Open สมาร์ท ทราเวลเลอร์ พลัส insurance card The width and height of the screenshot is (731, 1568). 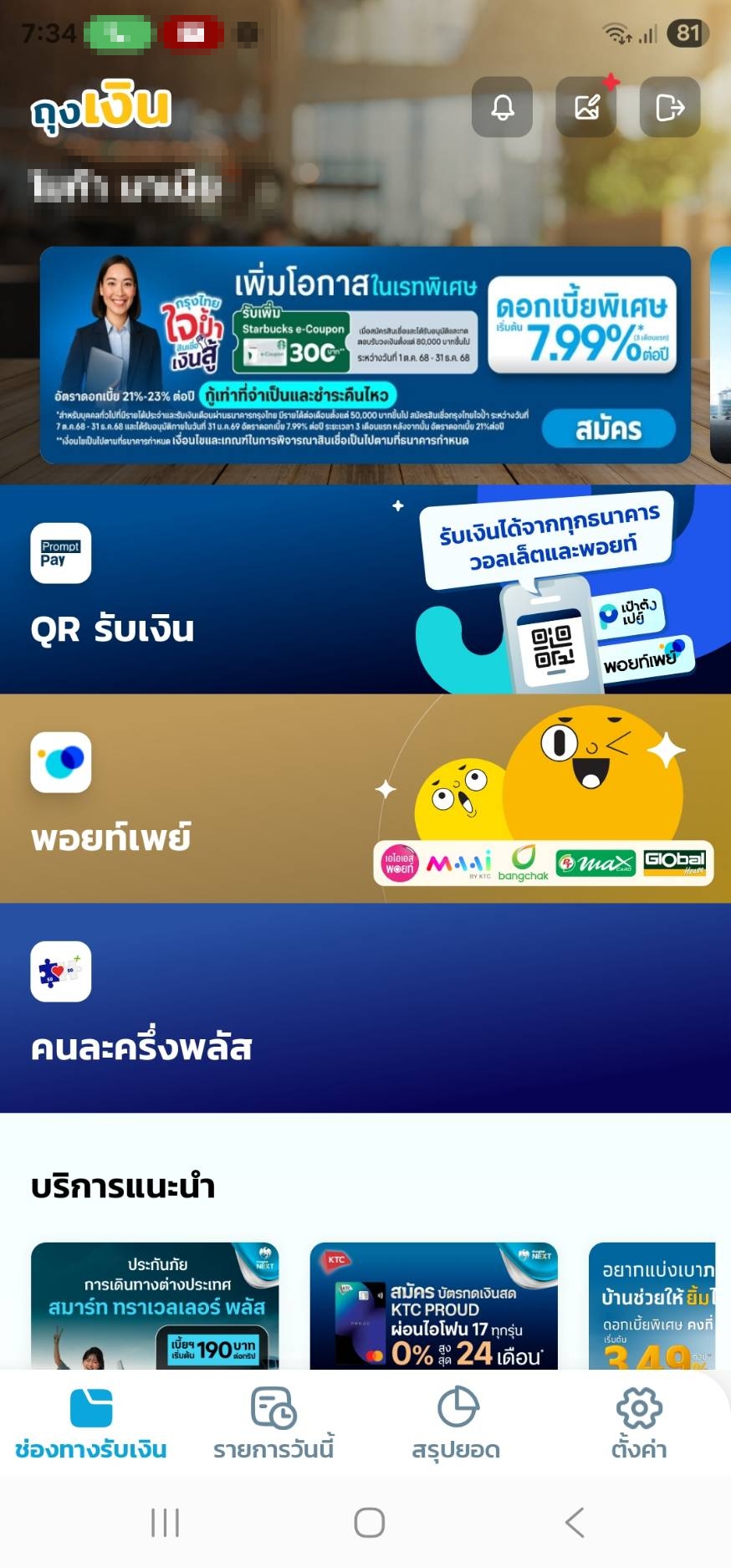[x=155, y=1305]
